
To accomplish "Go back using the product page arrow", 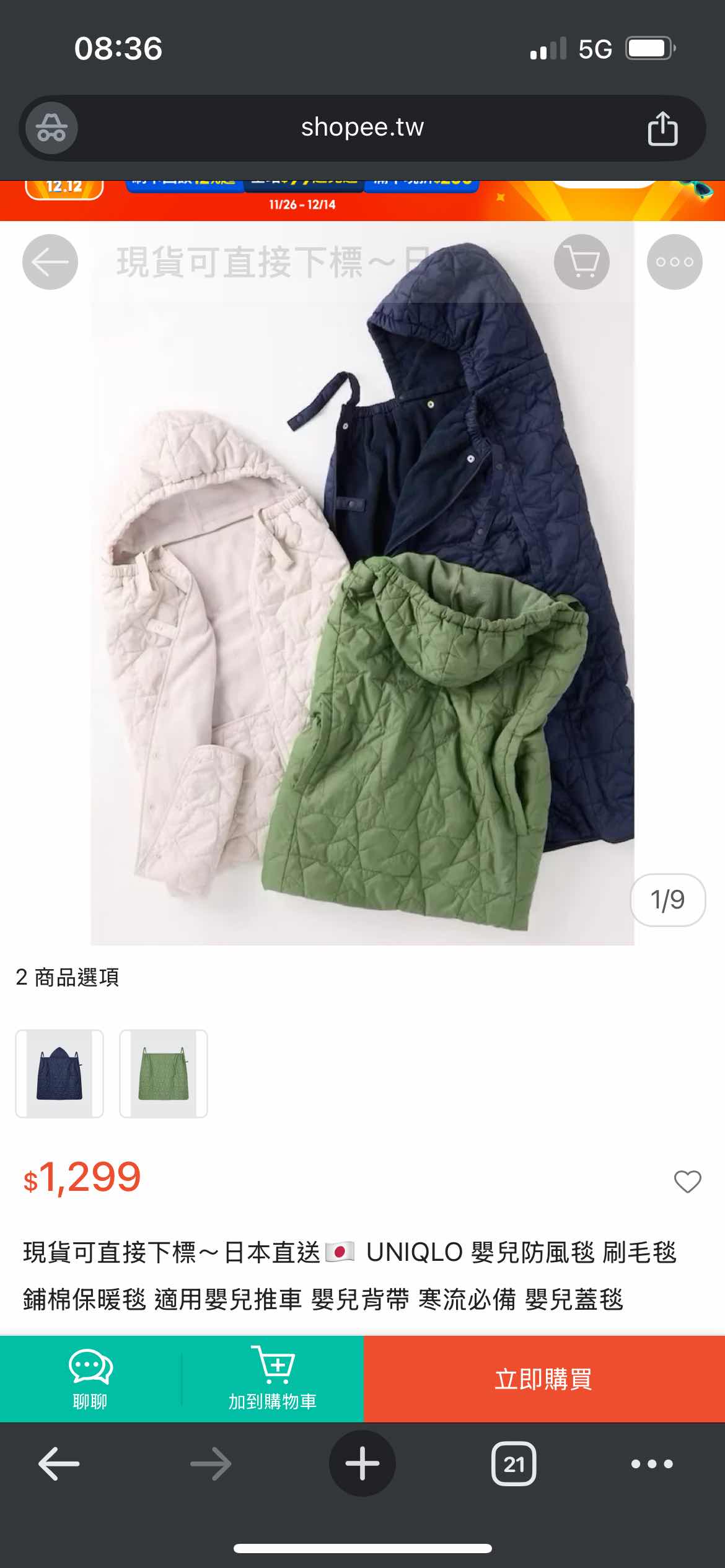I will coord(50,262).
